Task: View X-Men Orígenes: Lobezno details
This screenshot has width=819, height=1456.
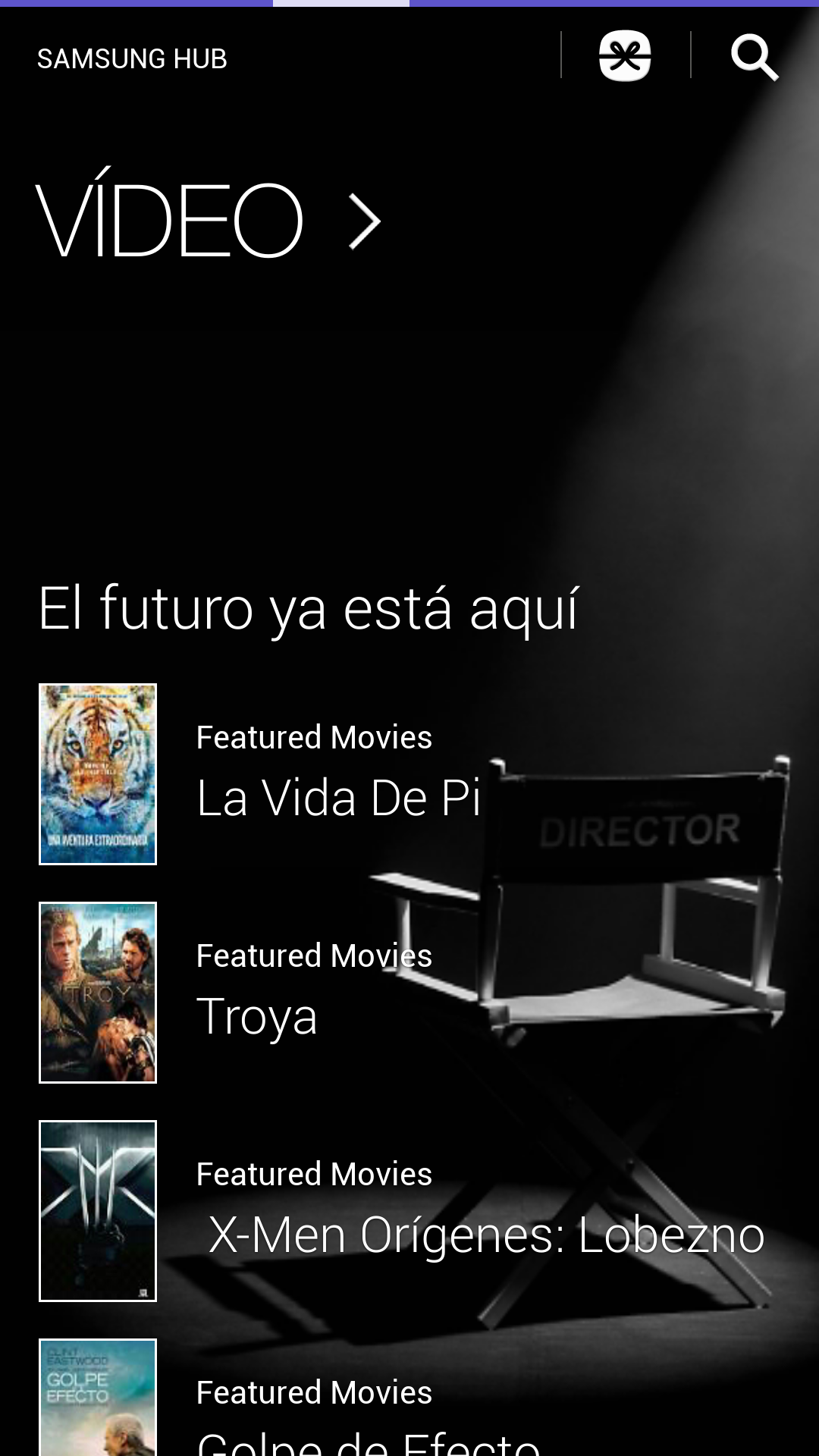Action: tap(485, 1233)
